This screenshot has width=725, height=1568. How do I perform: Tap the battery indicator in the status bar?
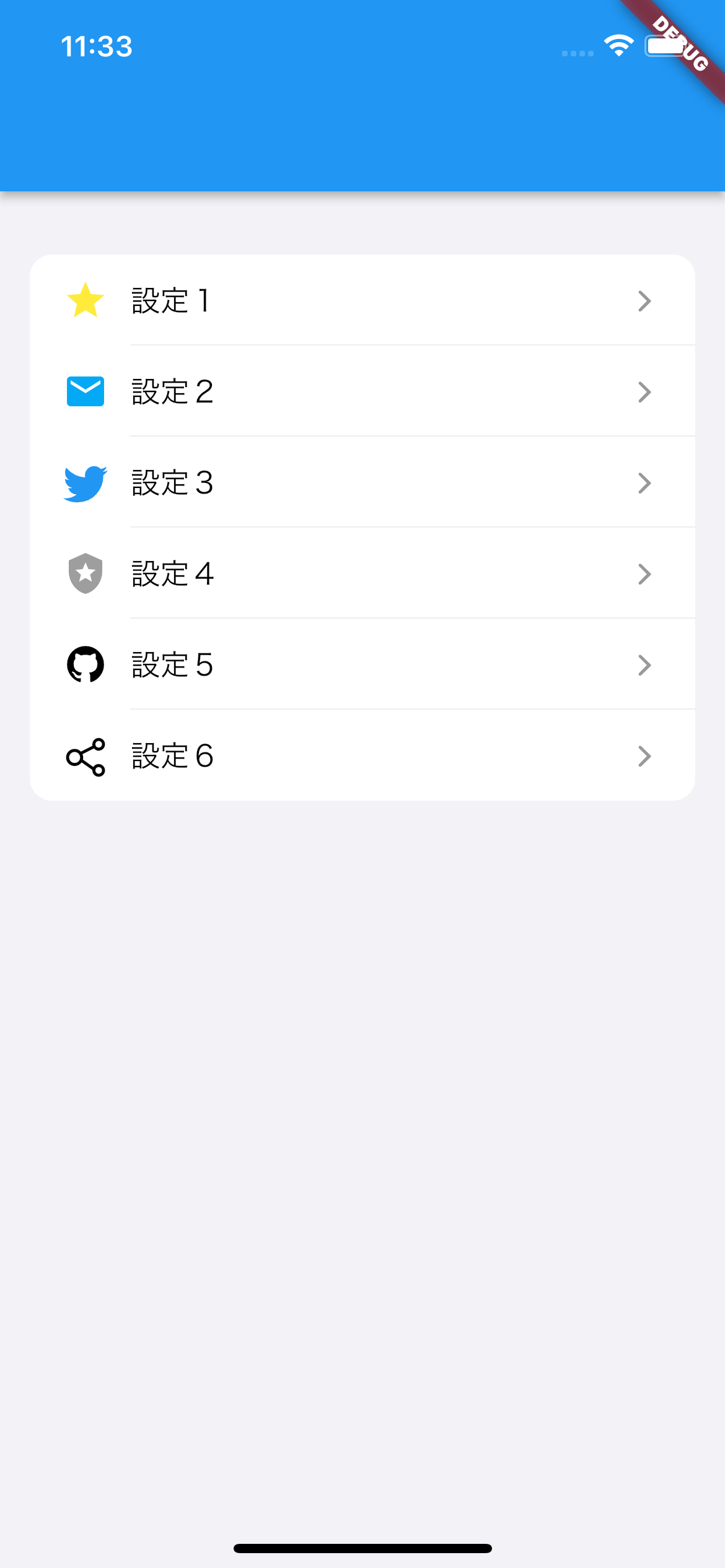point(666,45)
